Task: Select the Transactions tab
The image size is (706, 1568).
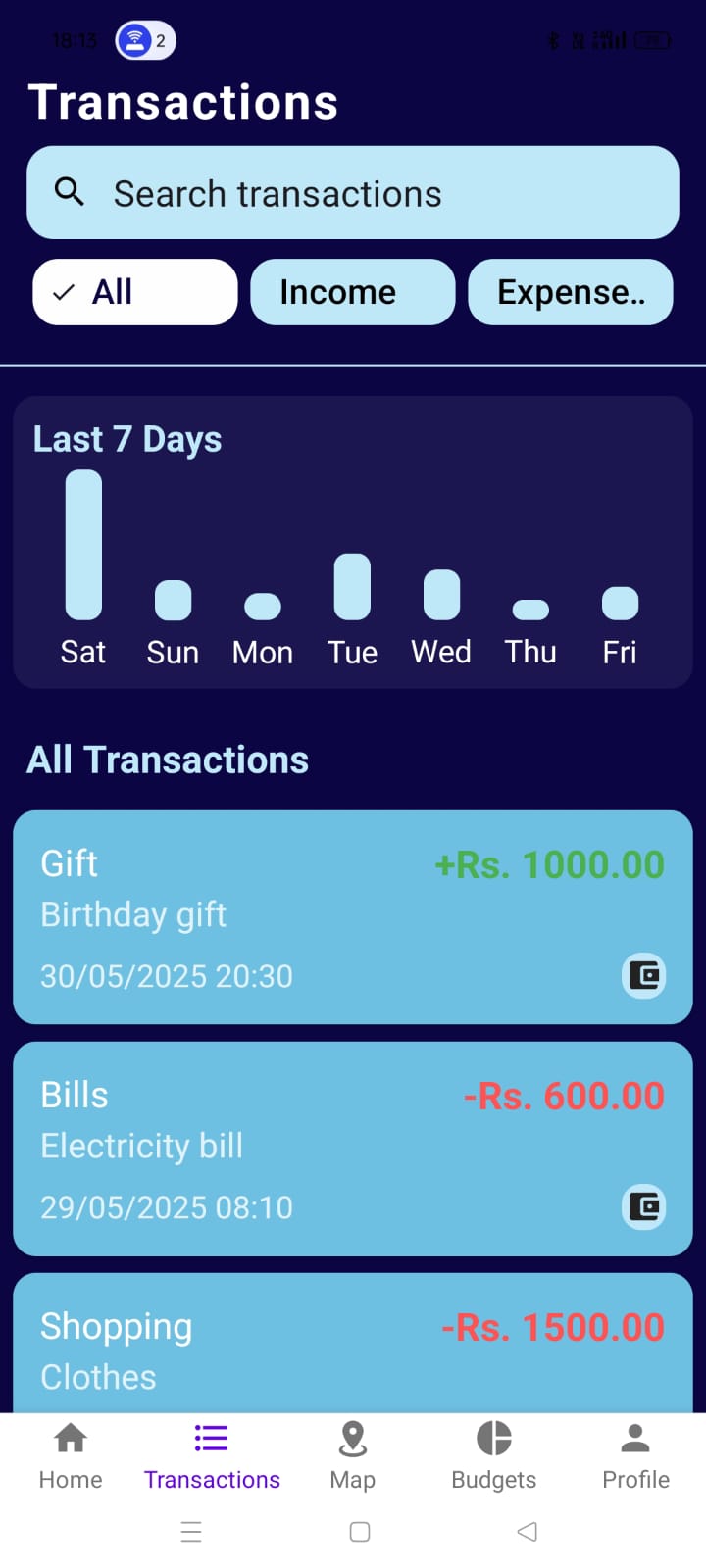Action: [x=212, y=1456]
